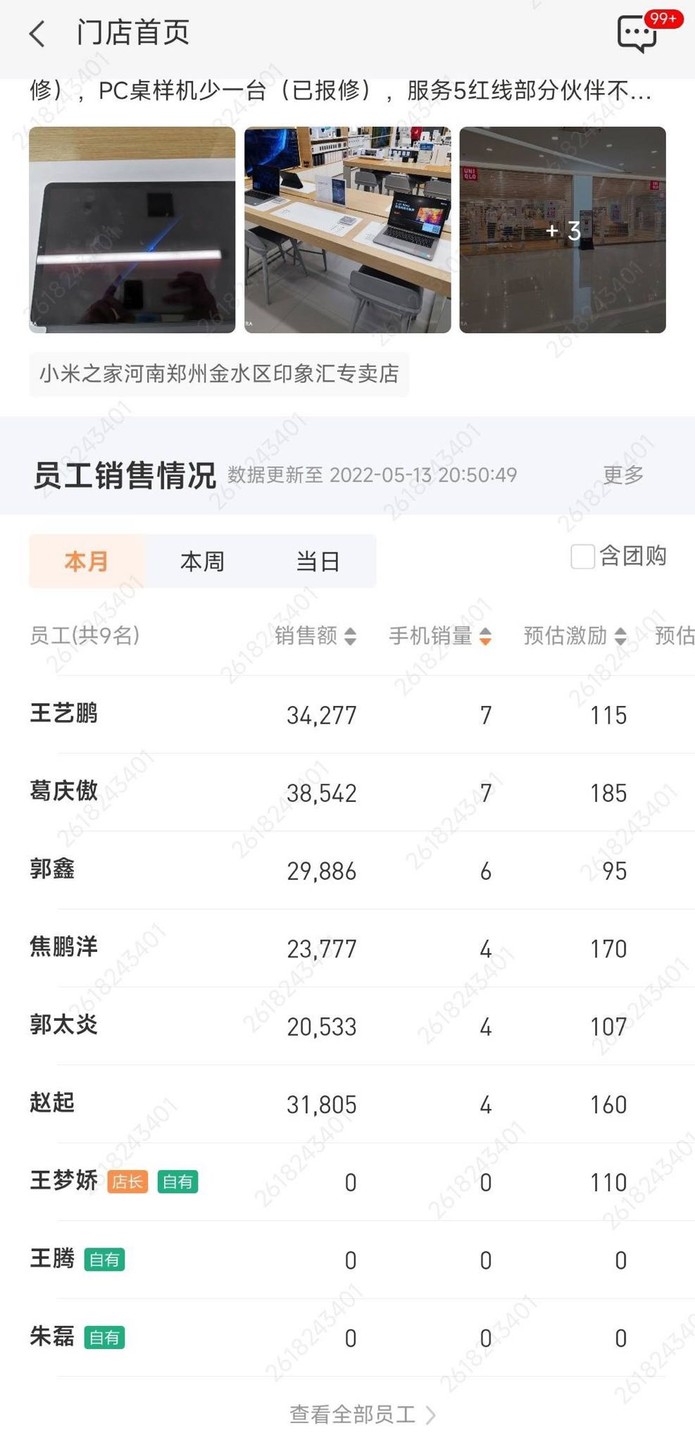
Task: Open the tablet screen photo
Action: pyautogui.click(x=132, y=229)
